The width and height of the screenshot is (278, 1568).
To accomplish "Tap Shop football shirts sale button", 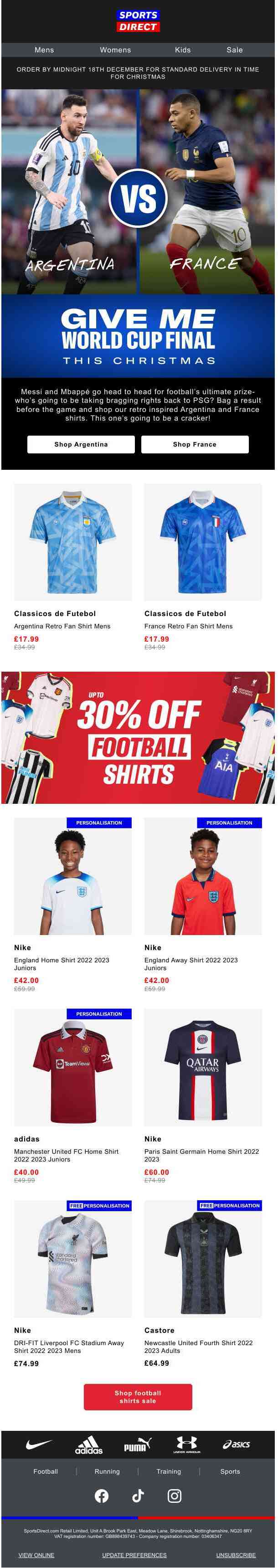I will point(138,1397).
